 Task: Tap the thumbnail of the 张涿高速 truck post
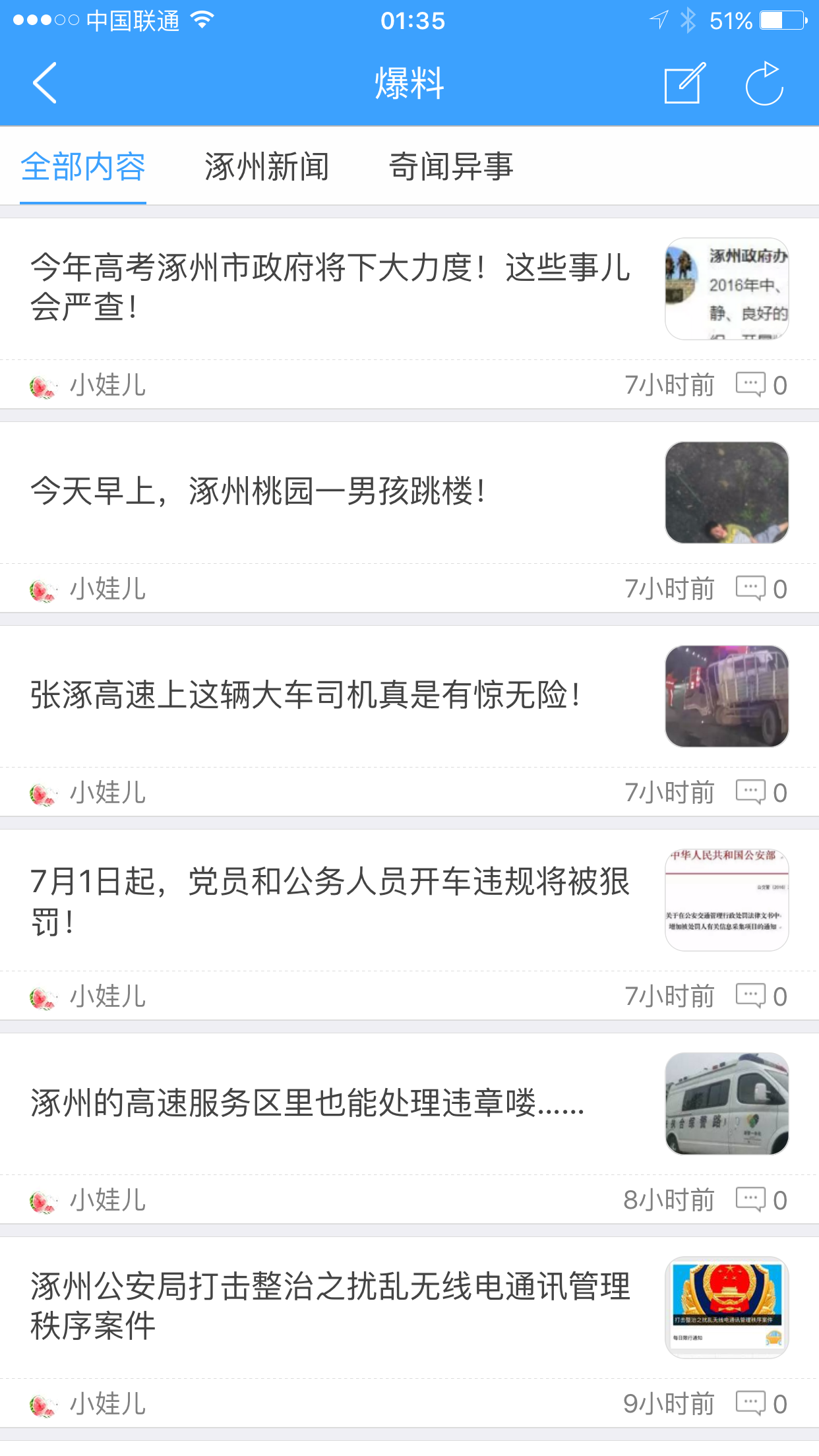727,696
